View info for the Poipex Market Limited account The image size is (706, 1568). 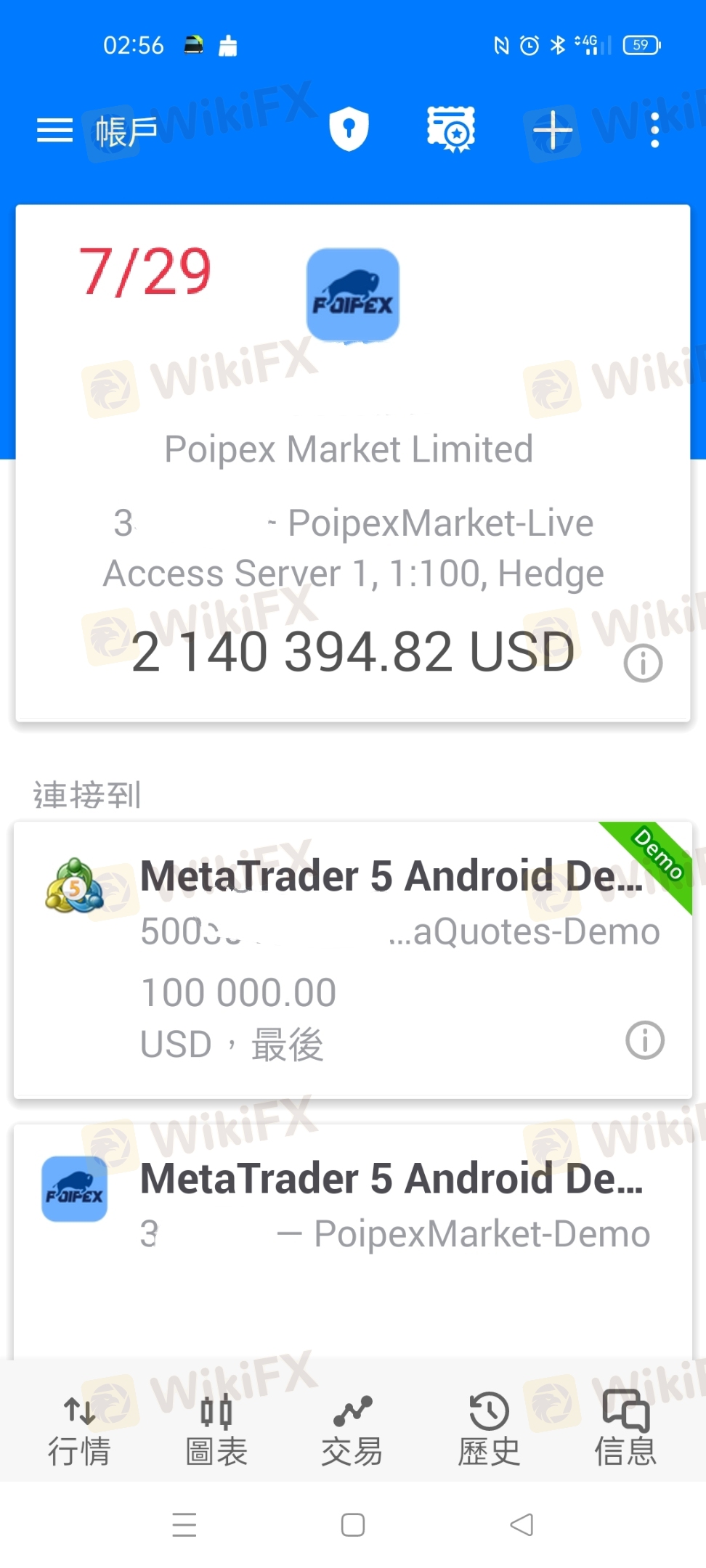point(644,663)
